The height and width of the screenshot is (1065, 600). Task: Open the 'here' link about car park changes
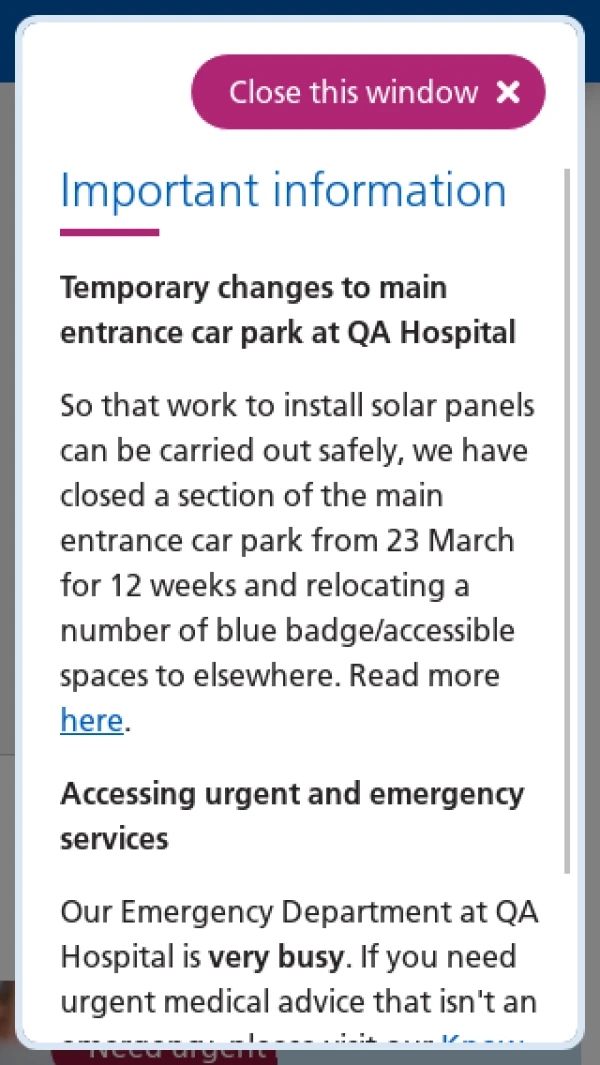click(92, 720)
